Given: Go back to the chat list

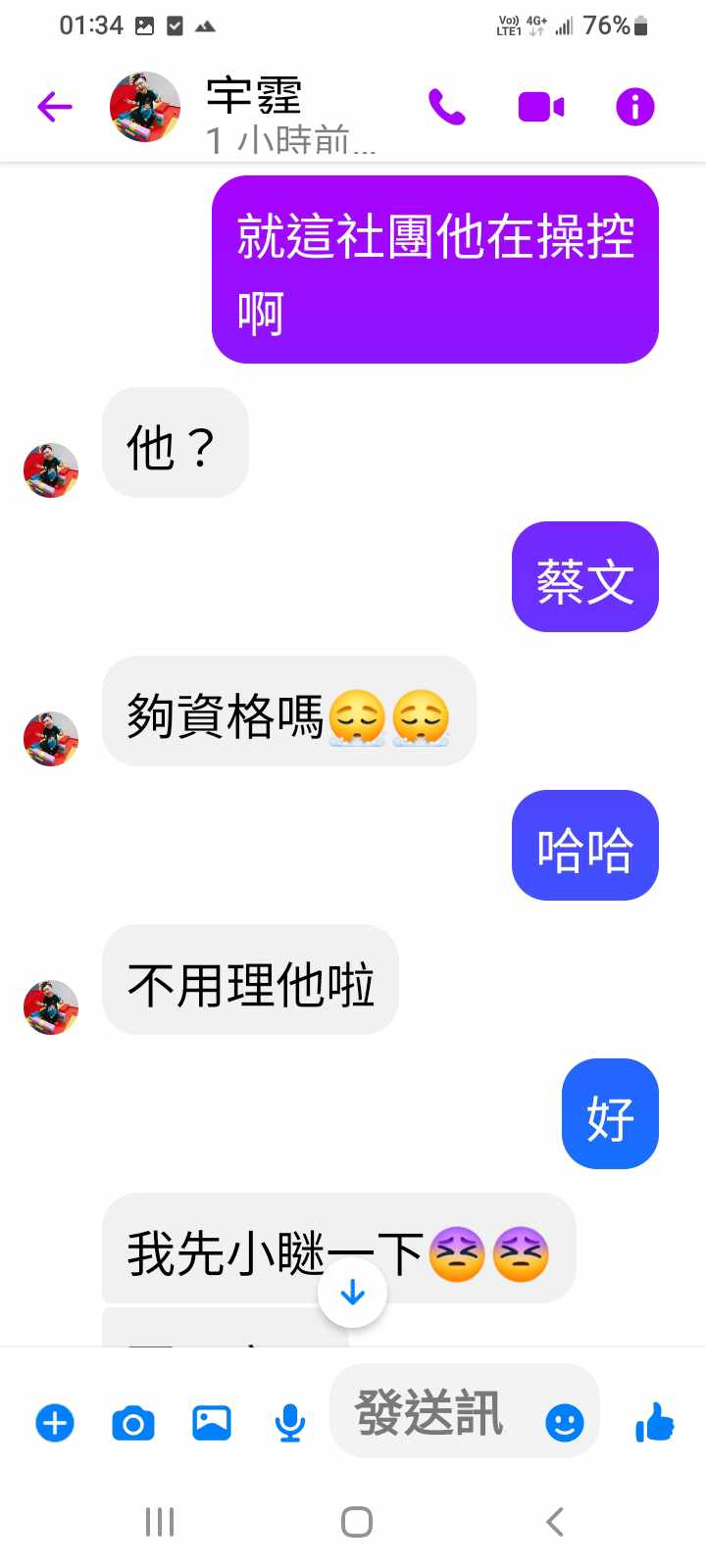Looking at the screenshot, I should pos(55,107).
